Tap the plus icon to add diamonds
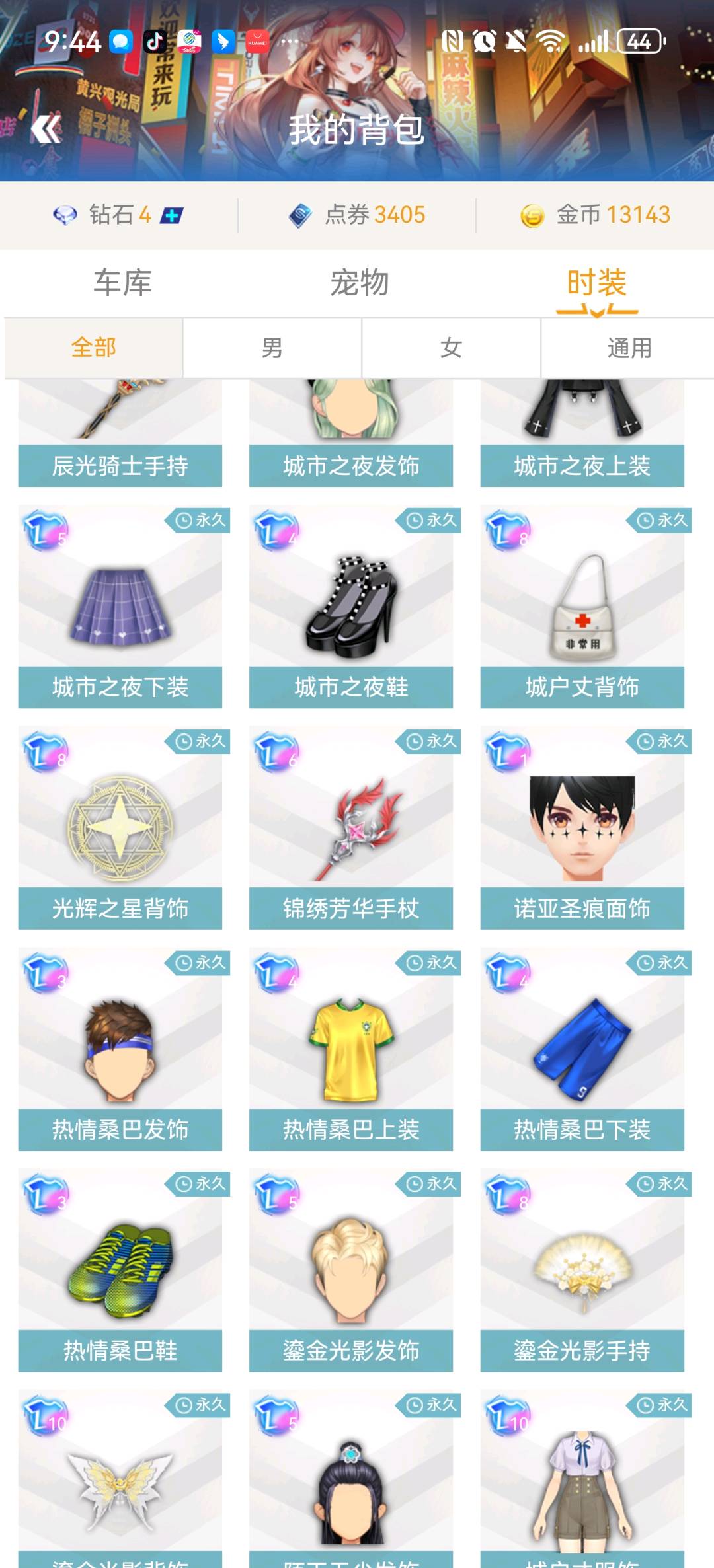Image resolution: width=714 pixels, height=1568 pixels. (172, 215)
